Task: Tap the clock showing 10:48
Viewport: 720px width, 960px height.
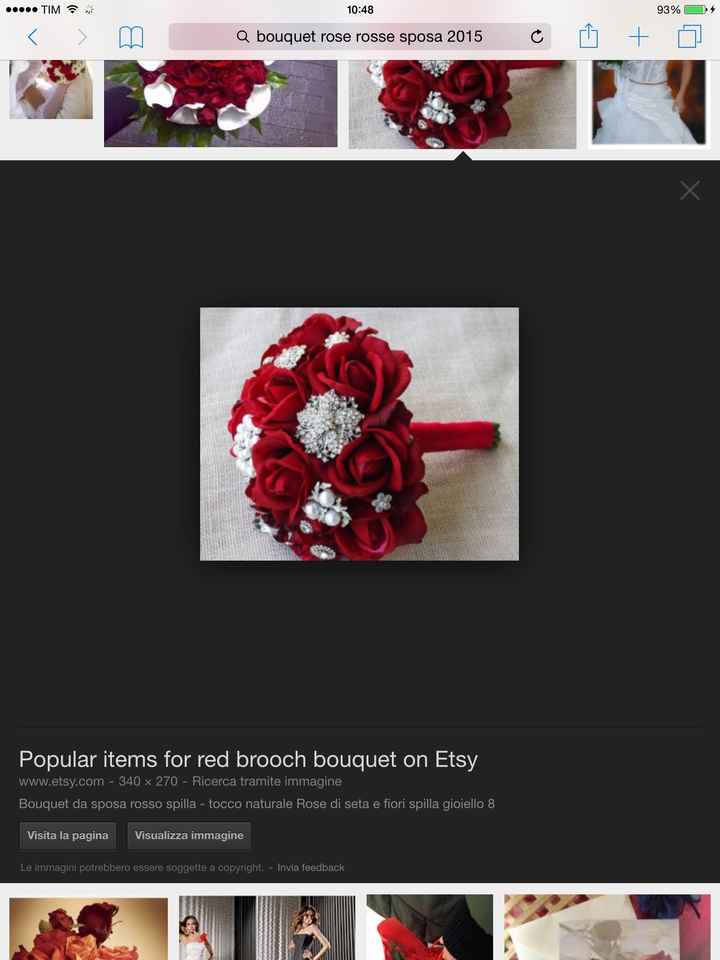Action: point(360,10)
